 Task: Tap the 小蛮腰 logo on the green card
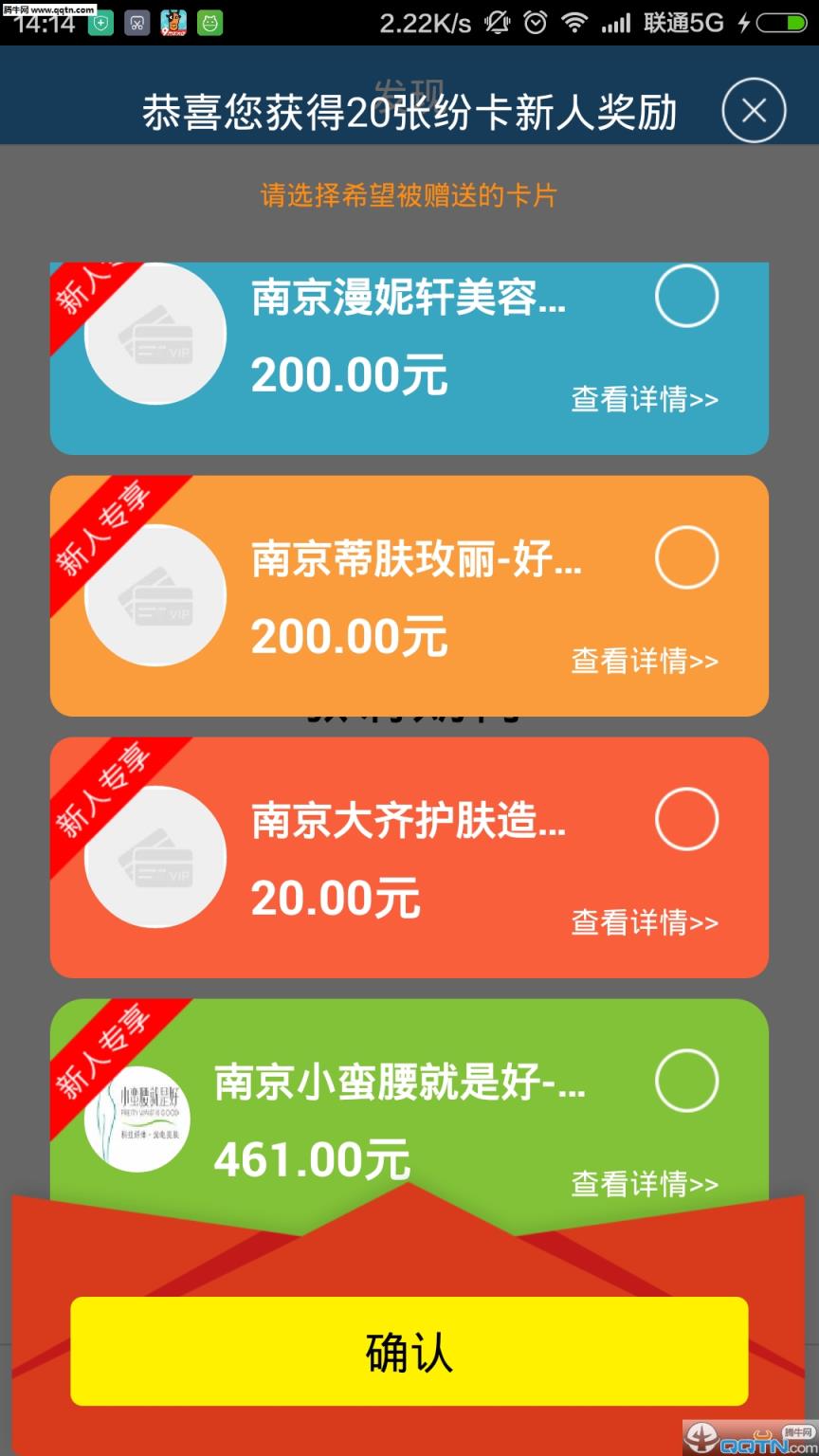pyautogui.click(x=137, y=1119)
